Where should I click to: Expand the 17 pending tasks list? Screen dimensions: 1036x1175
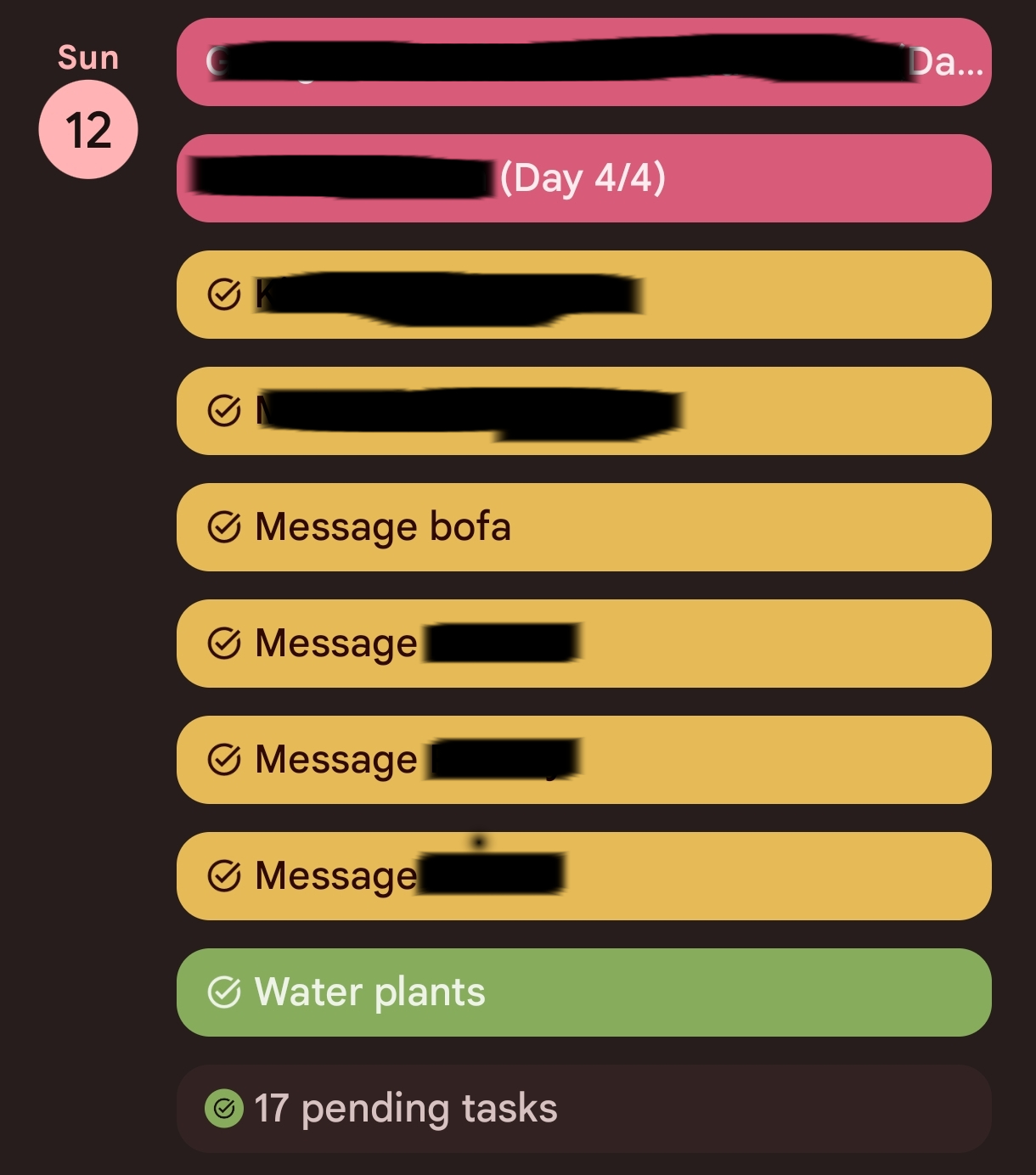(510, 1108)
